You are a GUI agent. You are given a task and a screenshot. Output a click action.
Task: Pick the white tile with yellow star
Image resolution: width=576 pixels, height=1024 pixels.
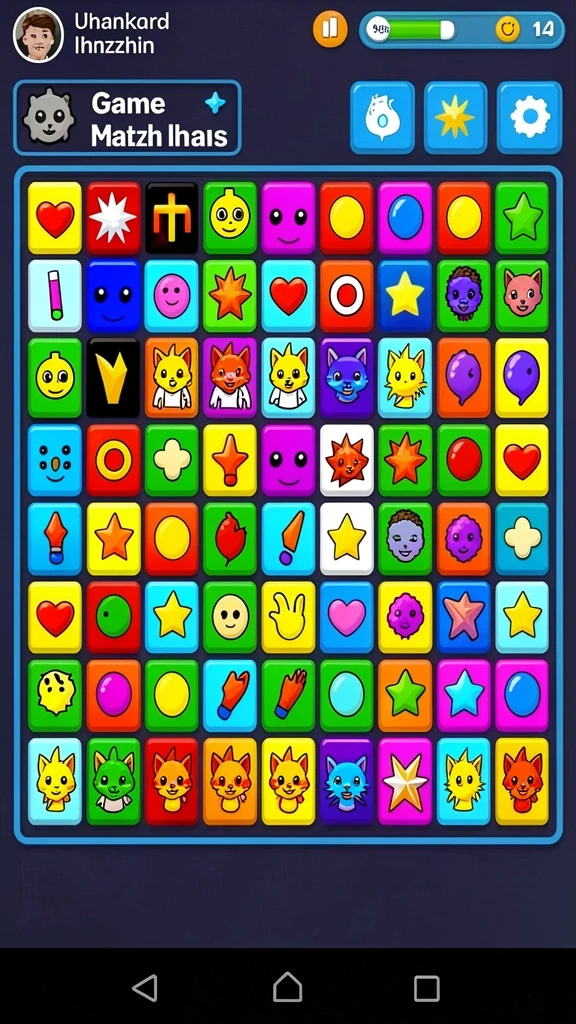point(347,538)
